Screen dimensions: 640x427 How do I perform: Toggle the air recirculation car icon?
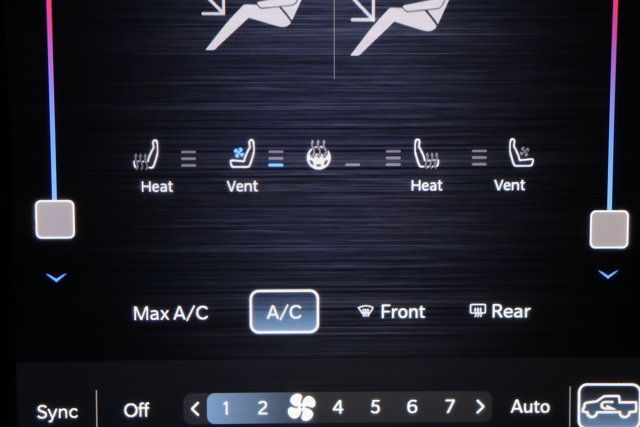point(609,406)
